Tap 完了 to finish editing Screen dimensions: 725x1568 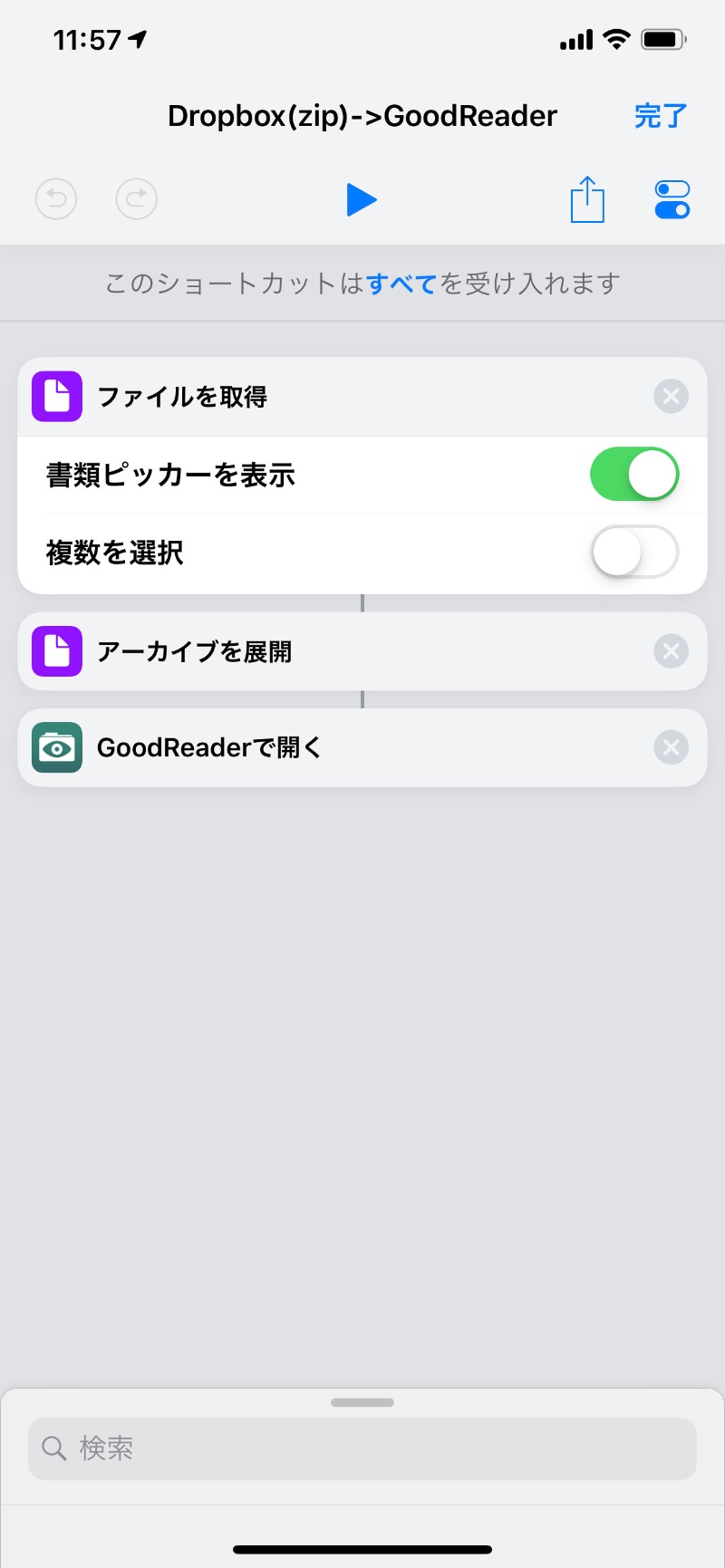pyautogui.click(x=660, y=116)
